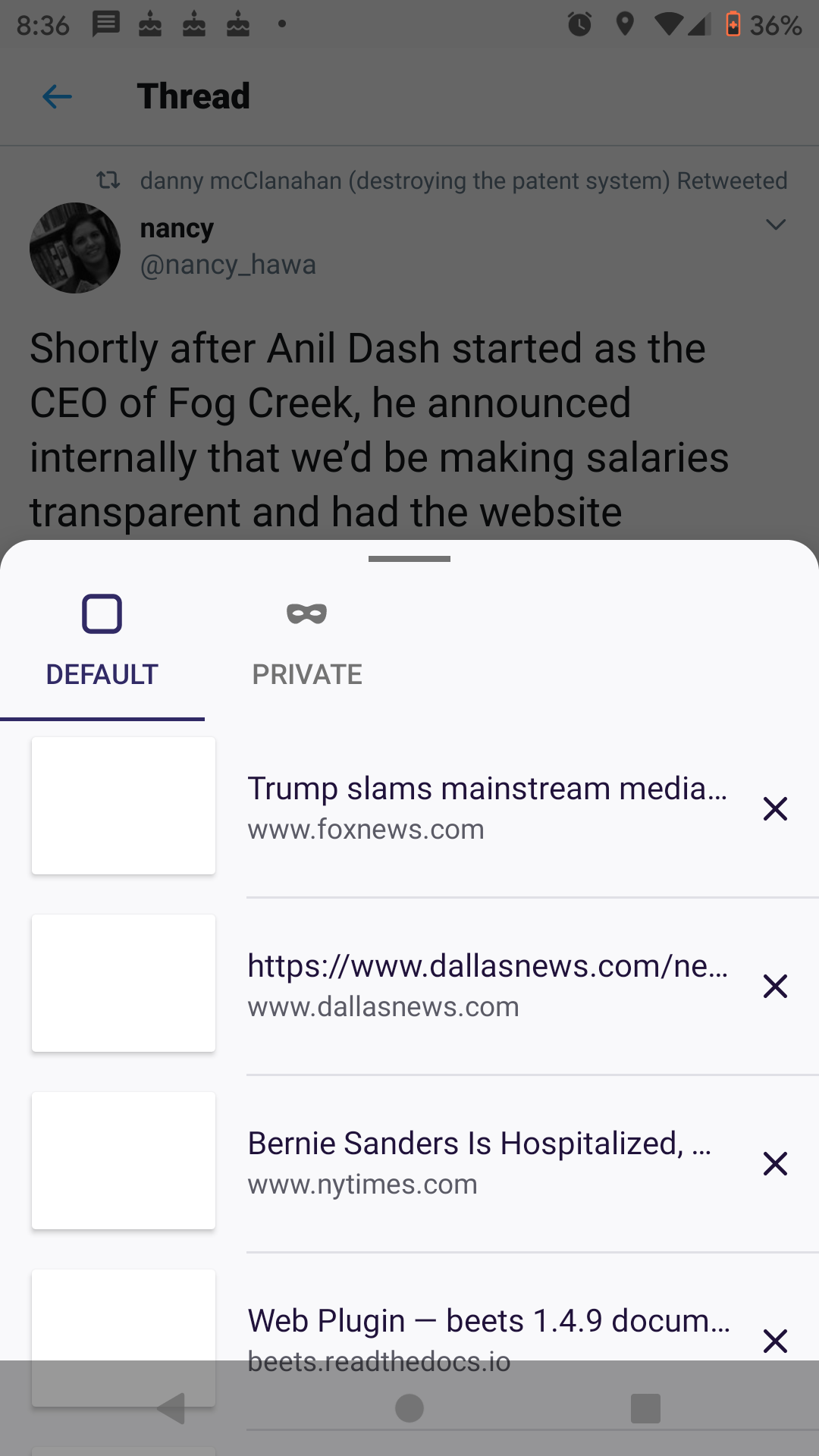819x1456 pixels.
Task: Tap the sheet drag handle
Action: [x=409, y=559]
